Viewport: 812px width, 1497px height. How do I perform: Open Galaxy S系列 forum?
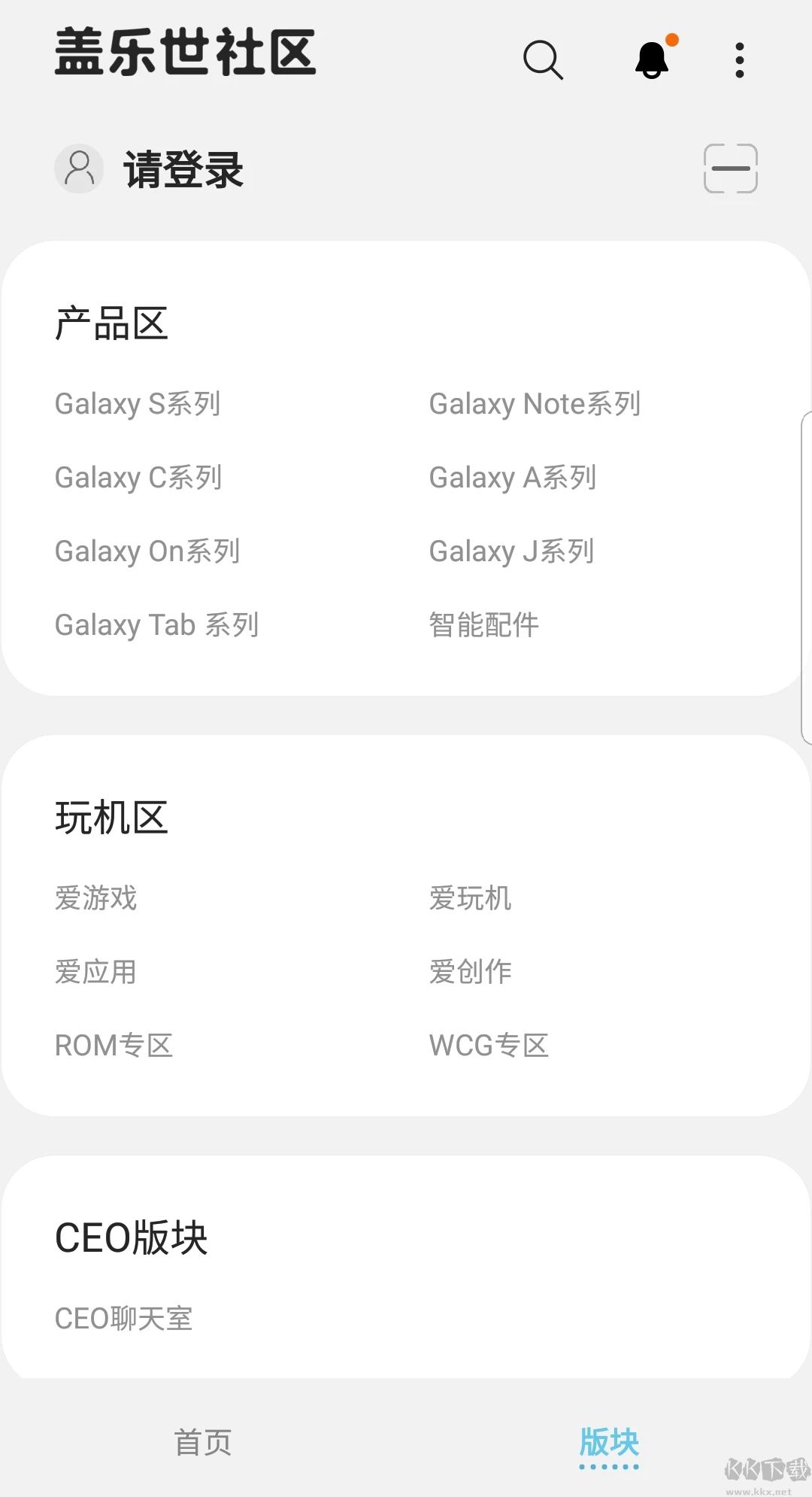pos(138,404)
